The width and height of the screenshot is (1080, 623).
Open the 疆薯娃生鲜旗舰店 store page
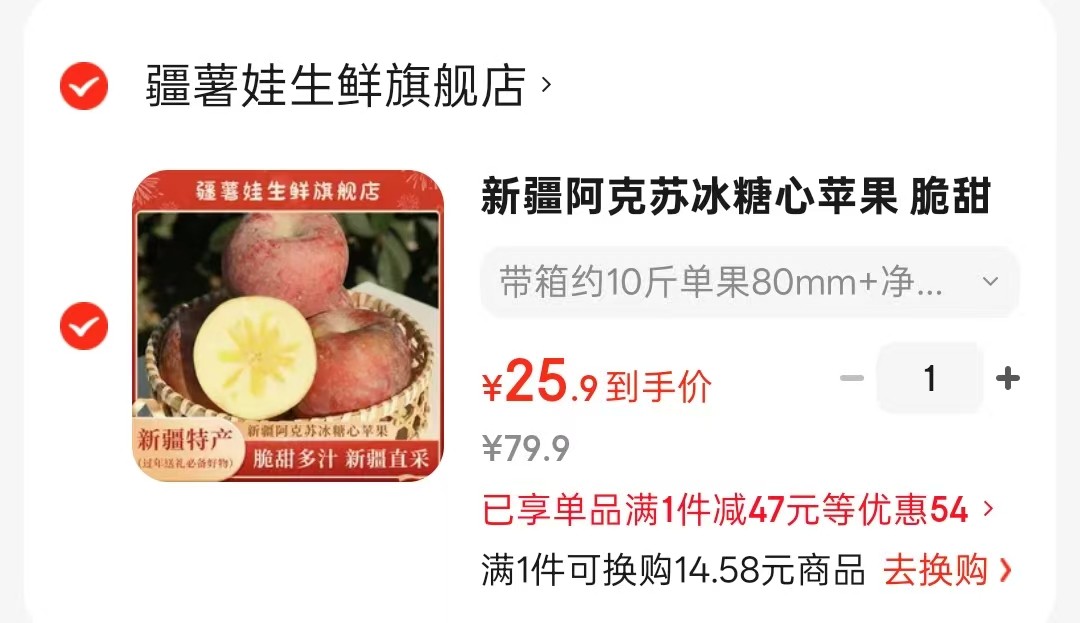point(336,86)
